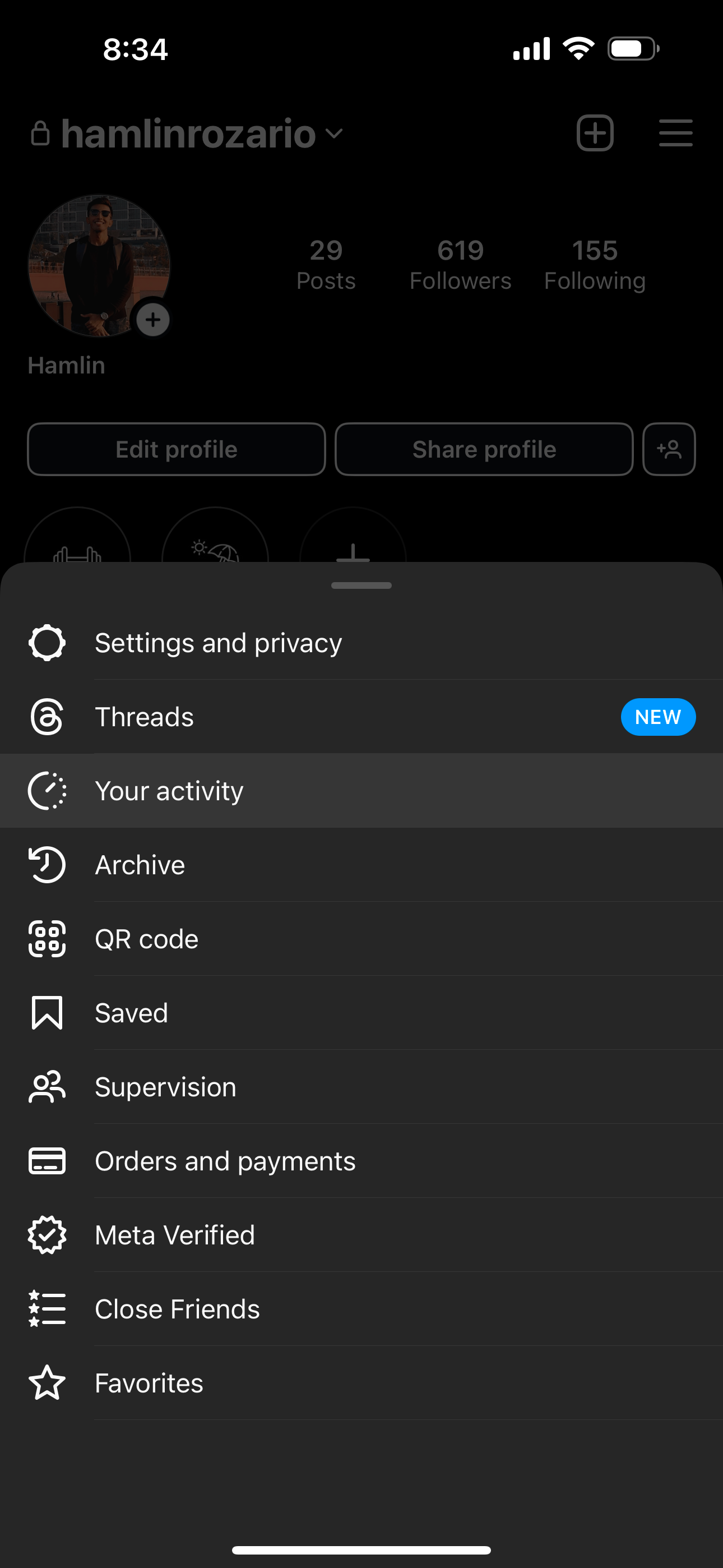Open Settings and privacy
723x1568 pixels.
[219, 642]
